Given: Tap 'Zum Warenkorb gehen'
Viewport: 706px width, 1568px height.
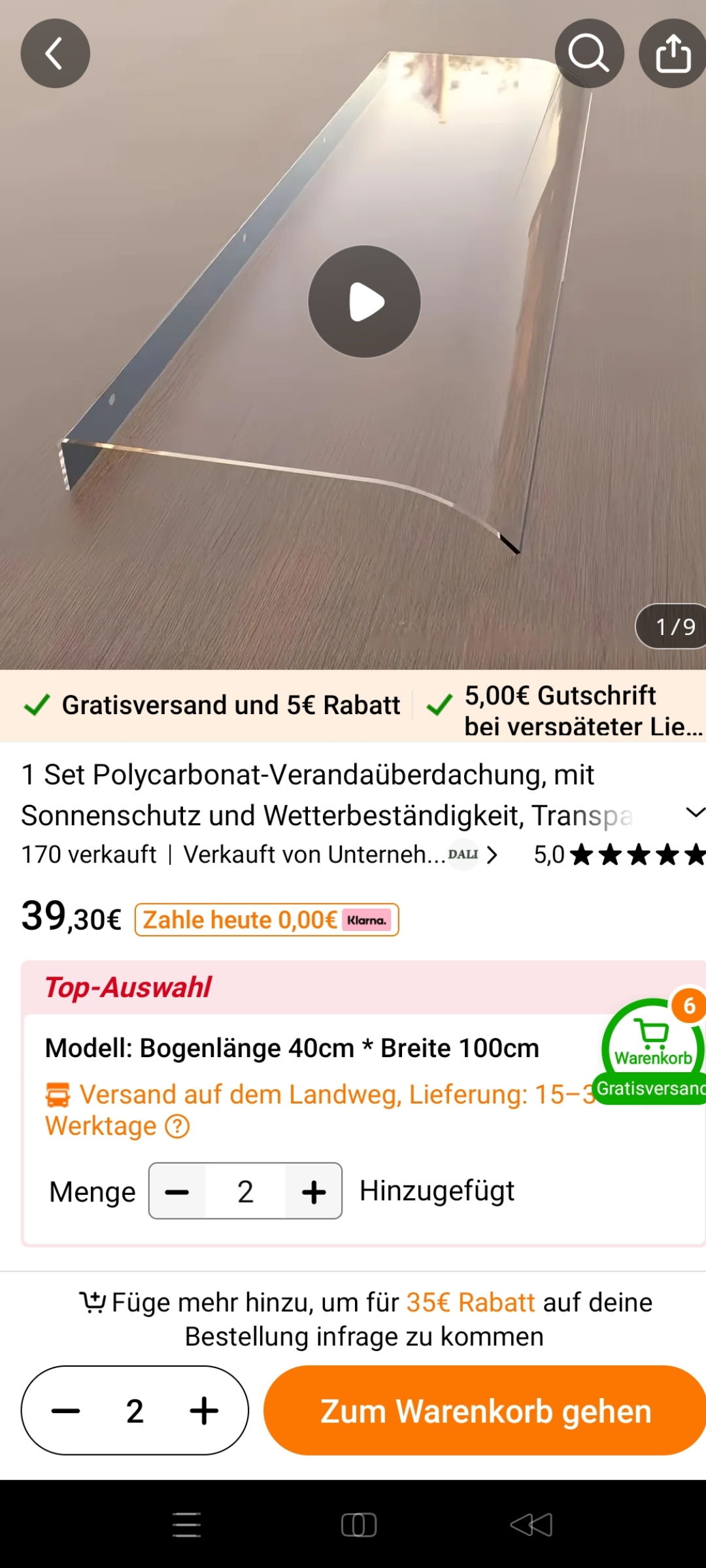Looking at the screenshot, I should [x=485, y=1411].
